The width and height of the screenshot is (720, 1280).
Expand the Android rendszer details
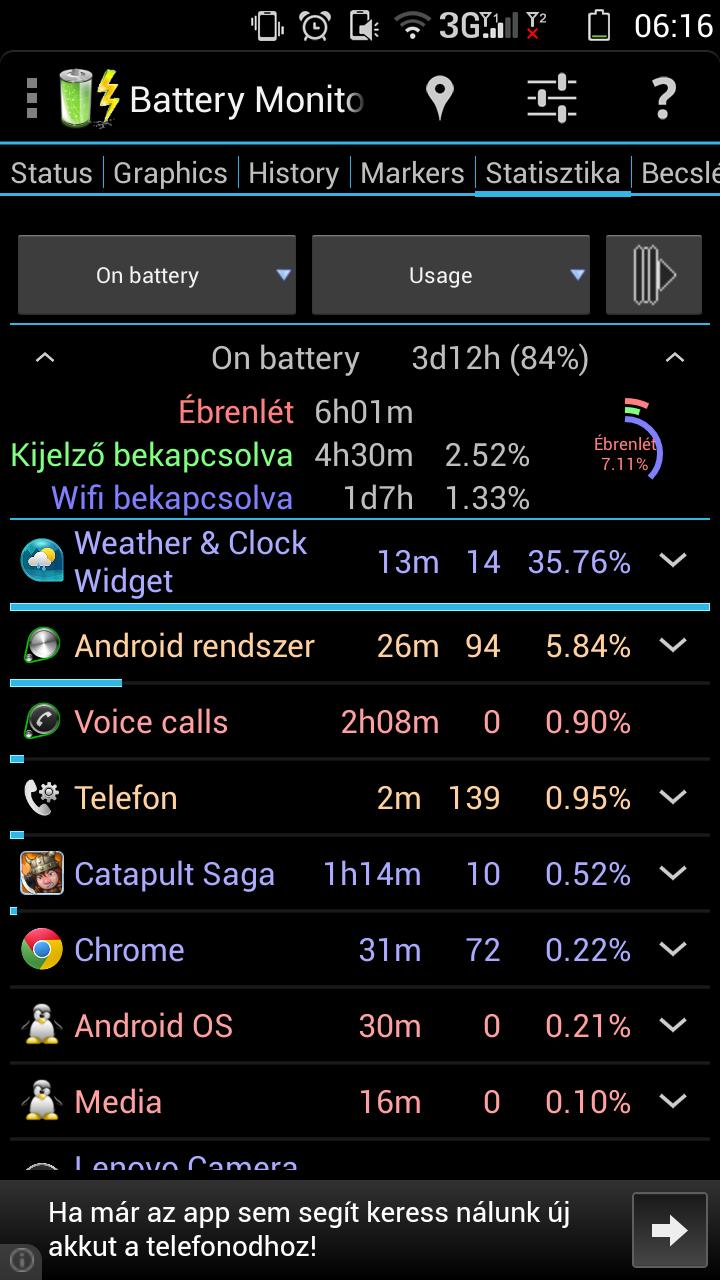click(674, 646)
